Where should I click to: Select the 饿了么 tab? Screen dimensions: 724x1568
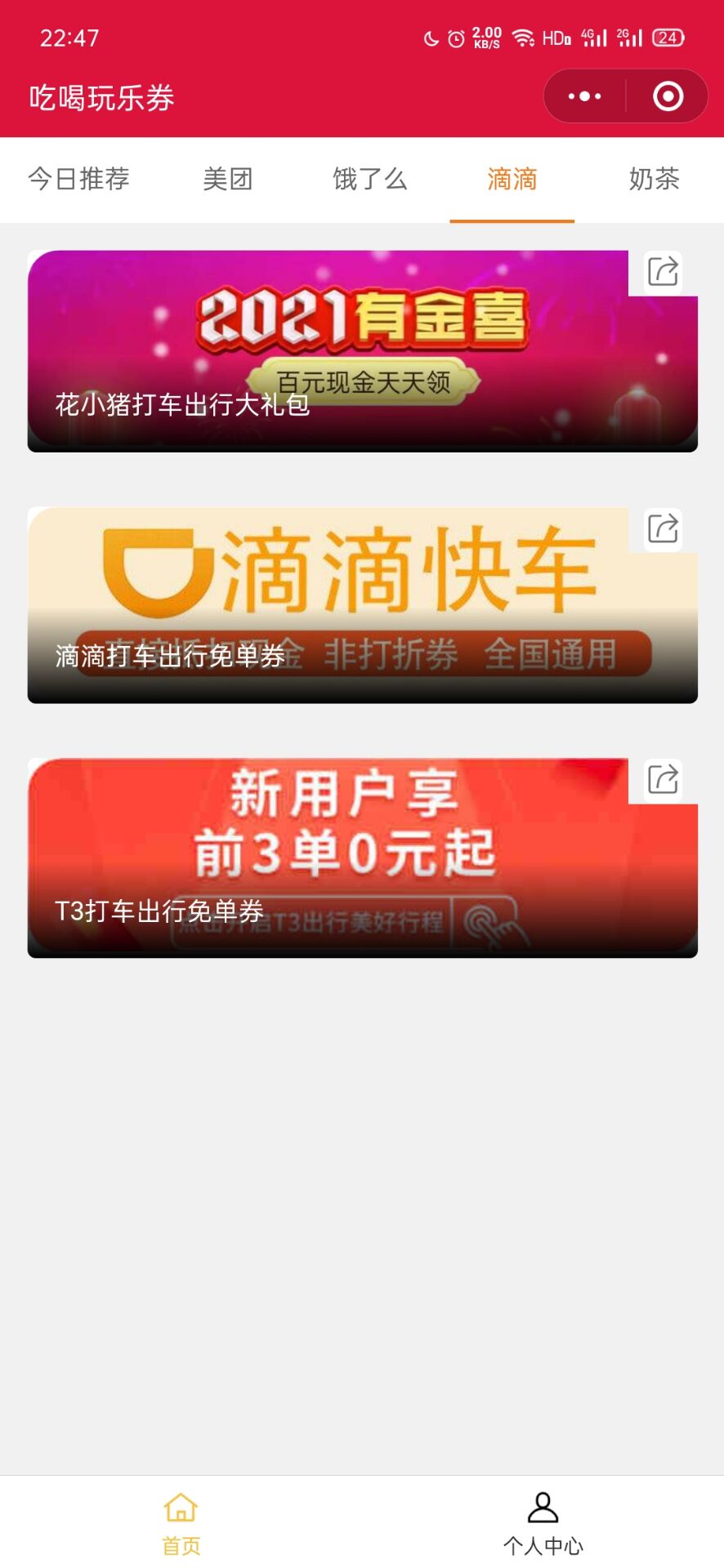point(370,179)
